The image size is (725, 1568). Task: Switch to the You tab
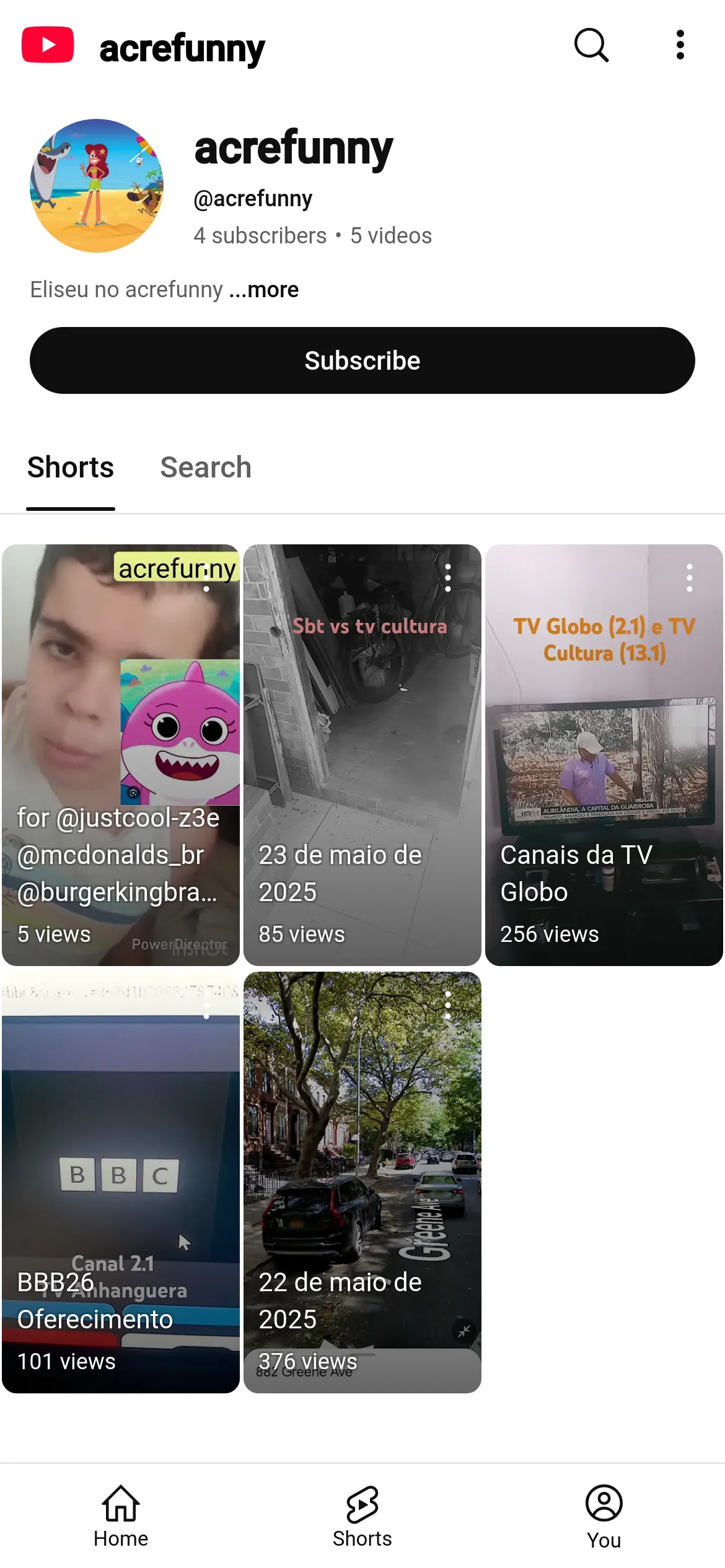[x=604, y=1516]
